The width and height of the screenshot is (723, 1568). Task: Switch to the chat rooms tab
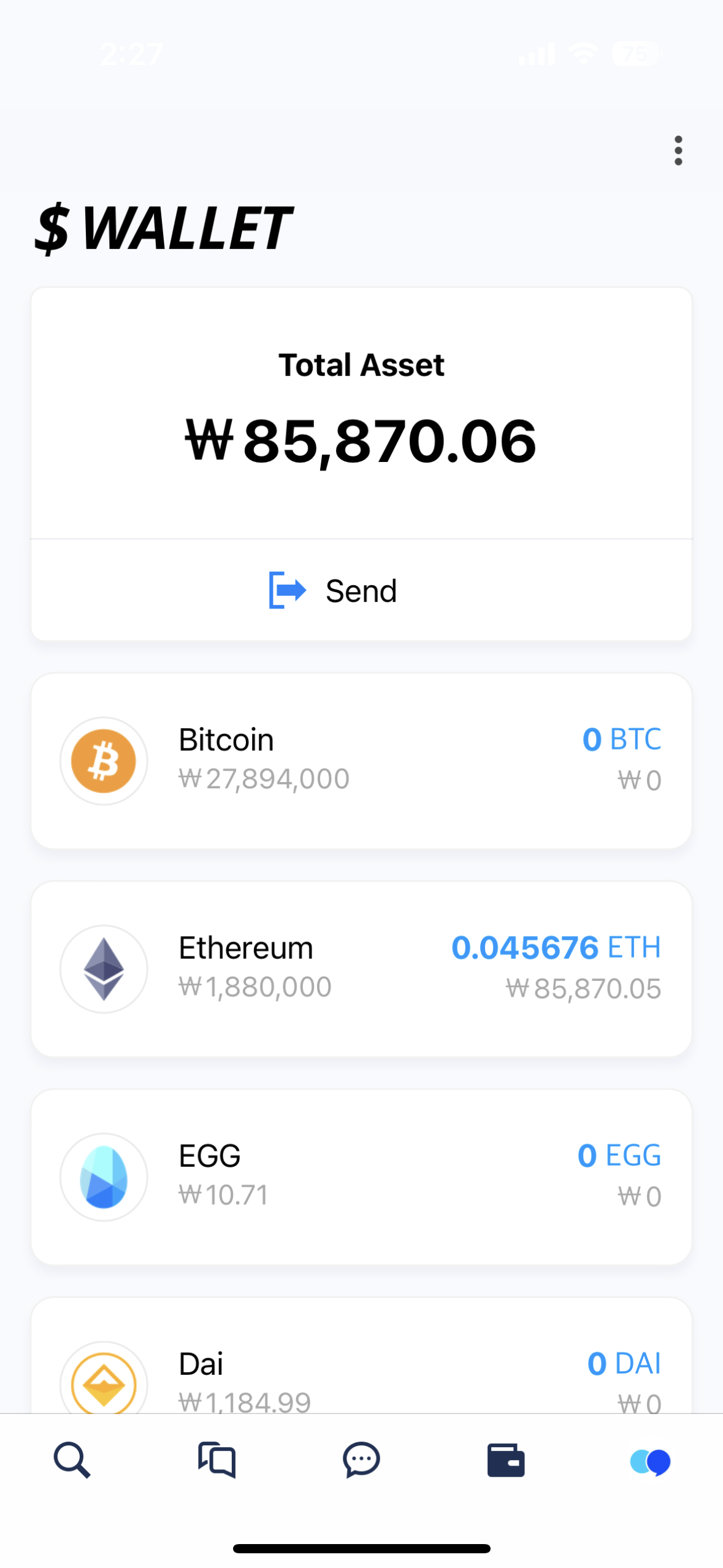(216, 1460)
